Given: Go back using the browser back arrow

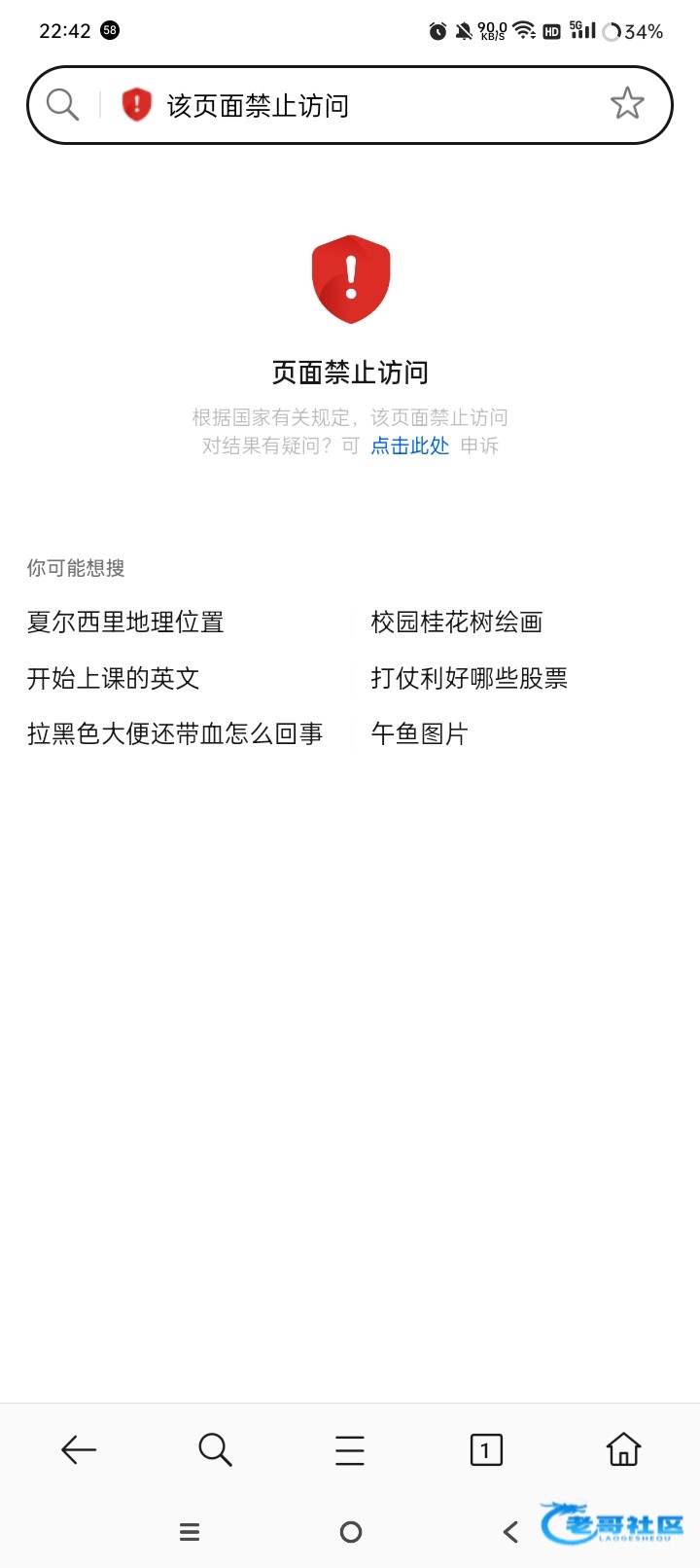Looking at the screenshot, I should pos(79,1450).
